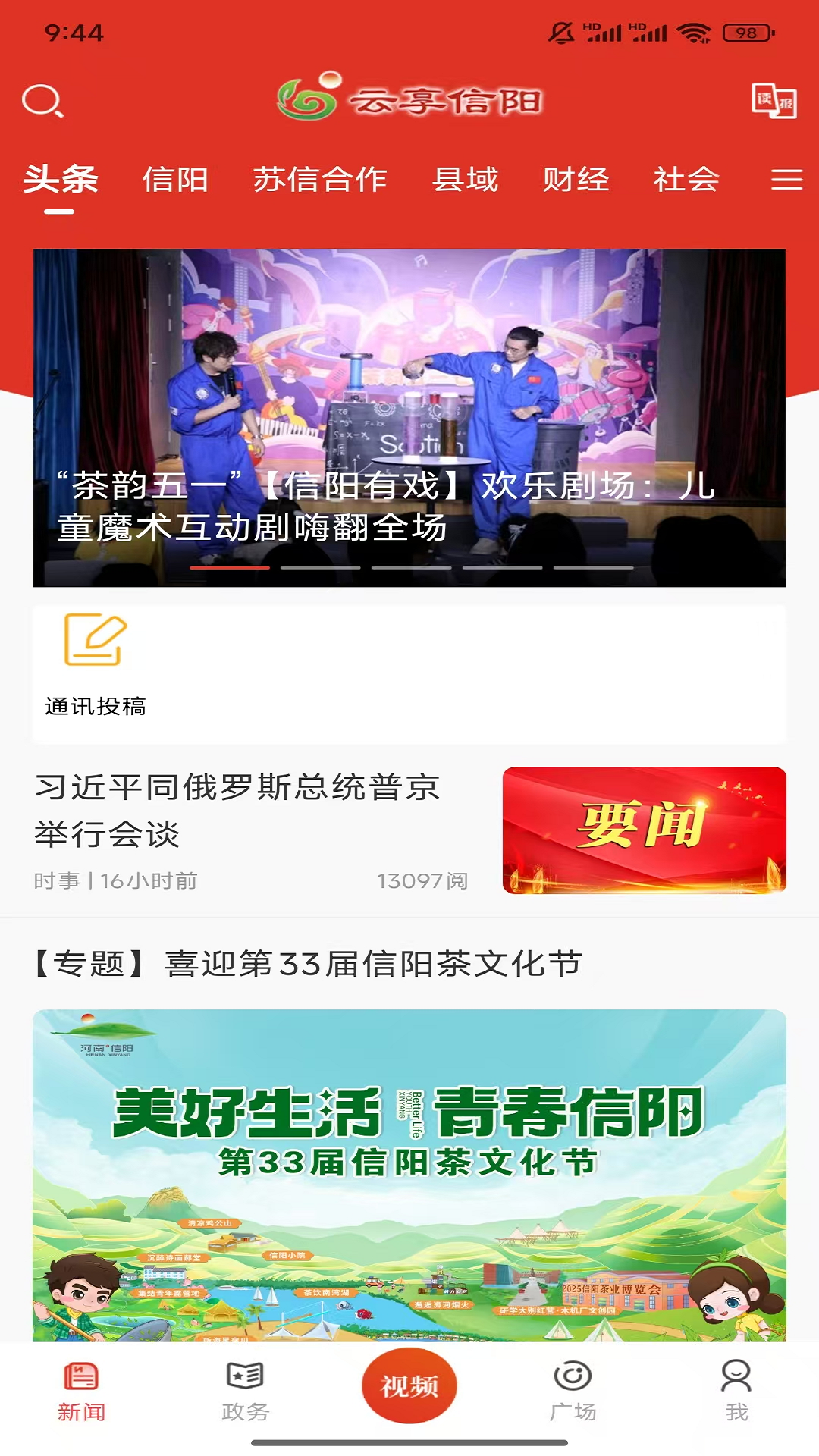Open the 儿童魔术互动剧 banner story
The height and width of the screenshot is (1456, 819).
click(409, 417)
